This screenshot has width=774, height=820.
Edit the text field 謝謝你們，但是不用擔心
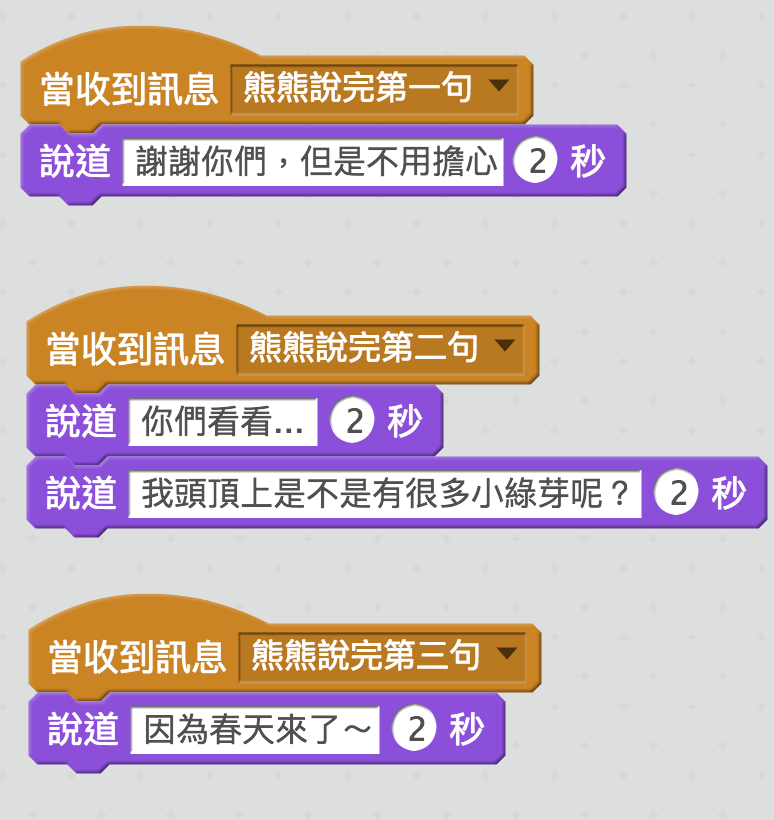pyautogui.click(x=313, y=162)
